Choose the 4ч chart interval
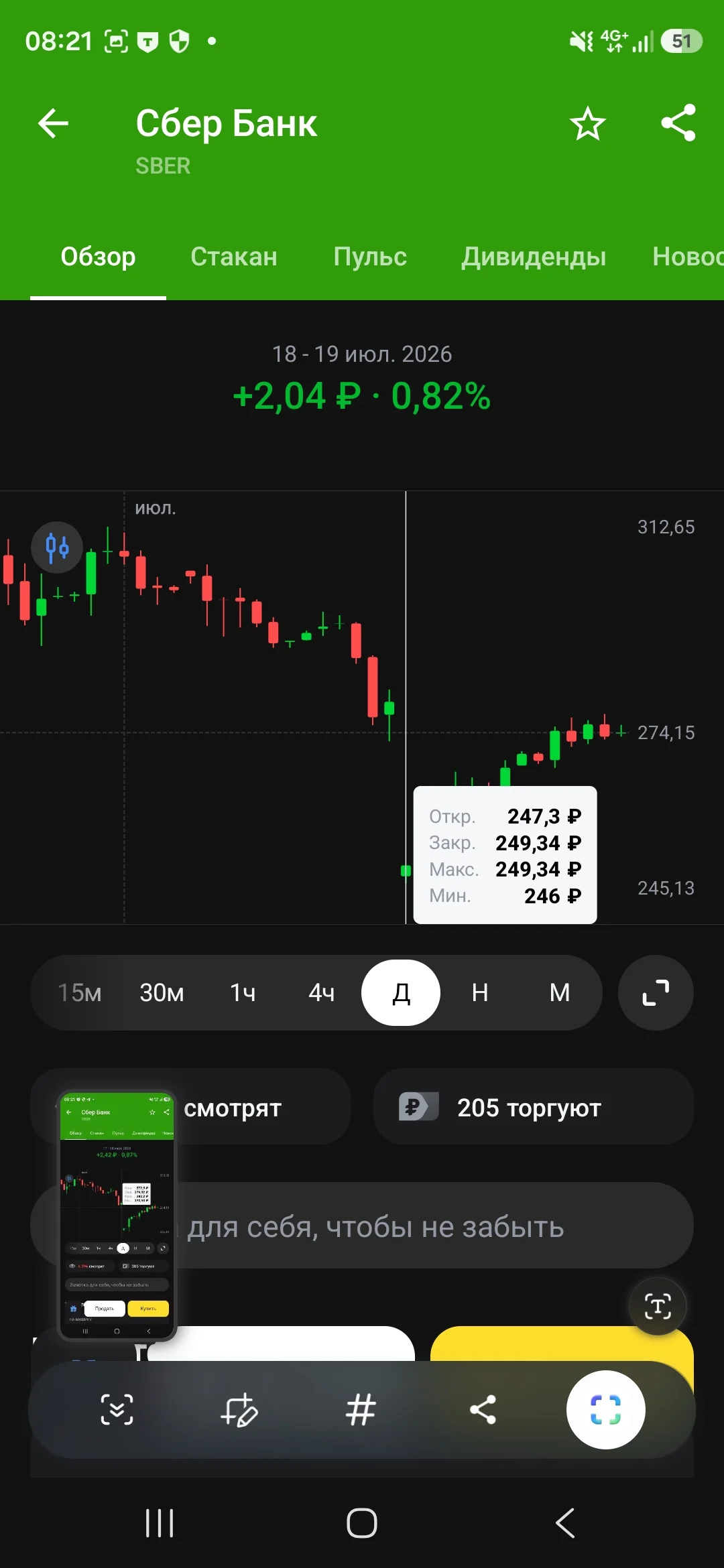Image resolution: width=724 pixels, height=1568 pixels. click(321, 992)
